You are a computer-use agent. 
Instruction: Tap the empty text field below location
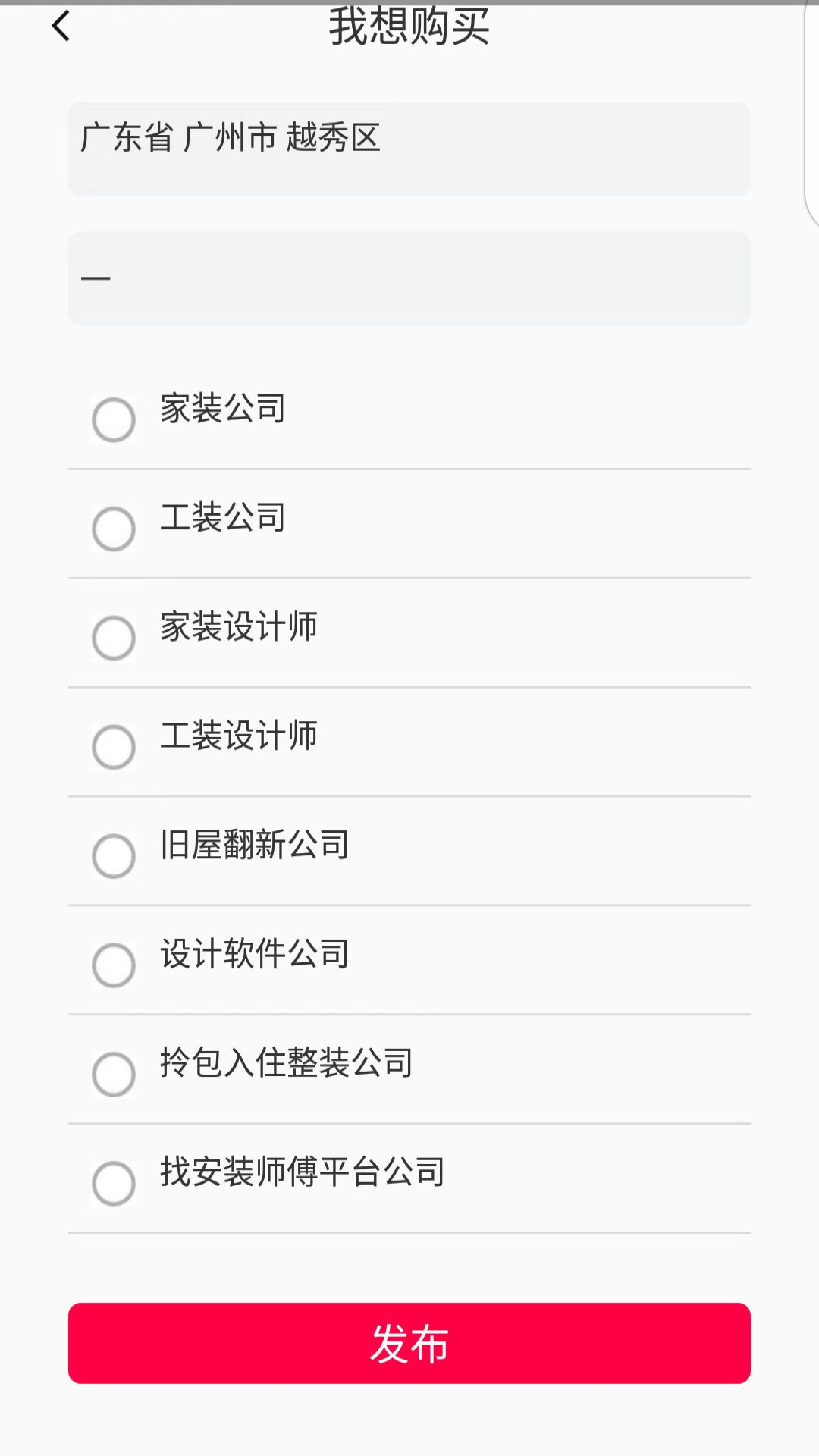[x=409, y=278]
